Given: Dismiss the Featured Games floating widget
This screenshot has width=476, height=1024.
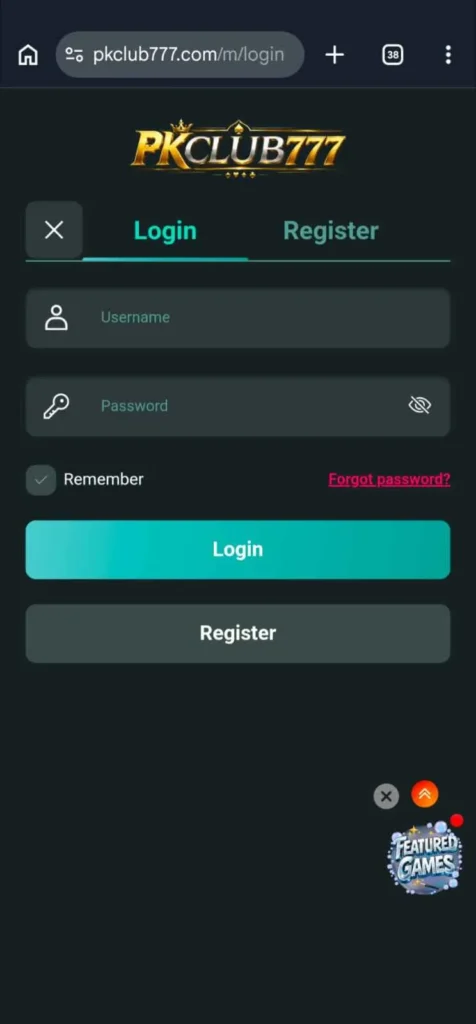Looking at the screenshot, I should (x=386, y=796).
